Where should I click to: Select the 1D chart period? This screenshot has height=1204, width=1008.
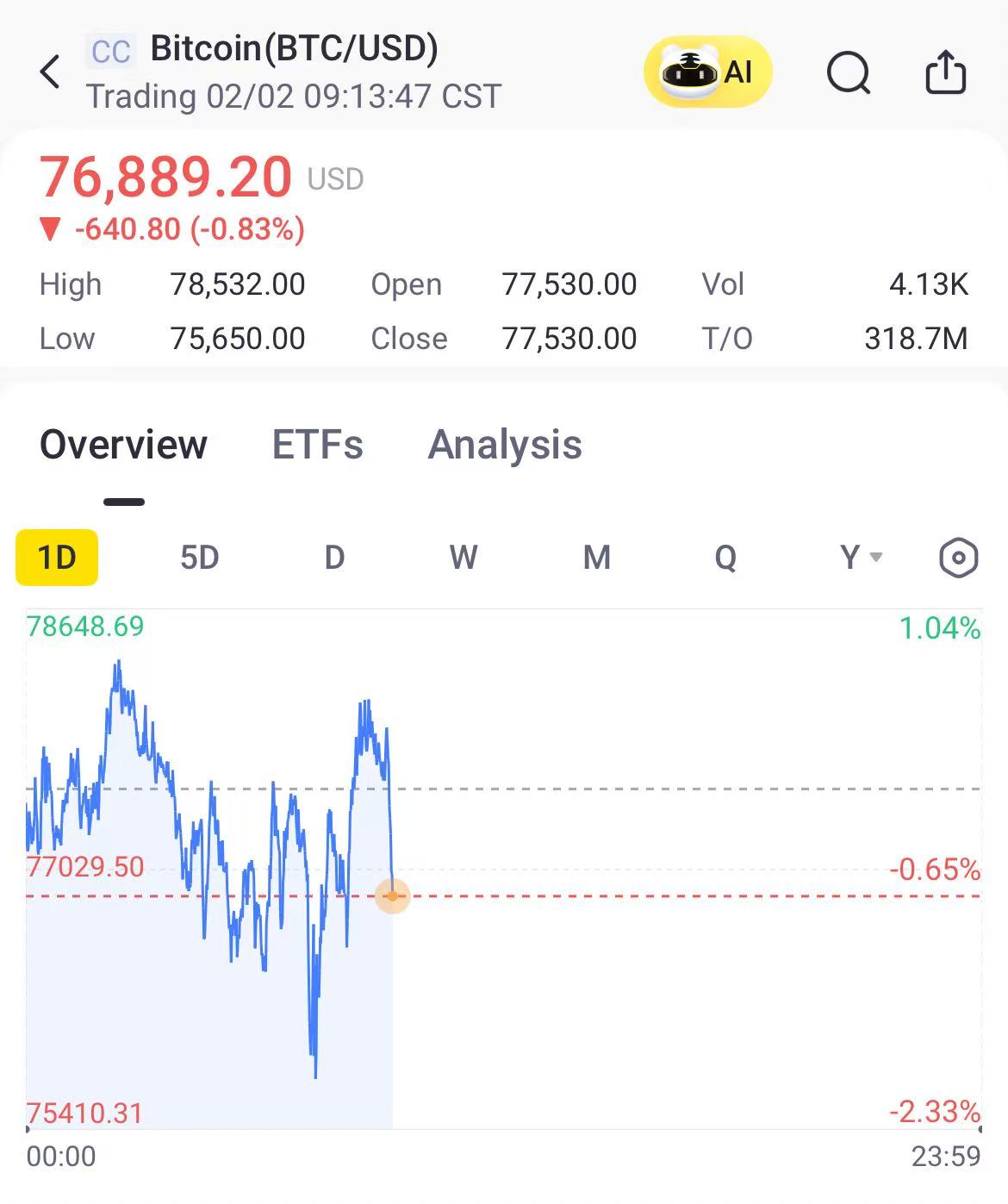point(57,558)
